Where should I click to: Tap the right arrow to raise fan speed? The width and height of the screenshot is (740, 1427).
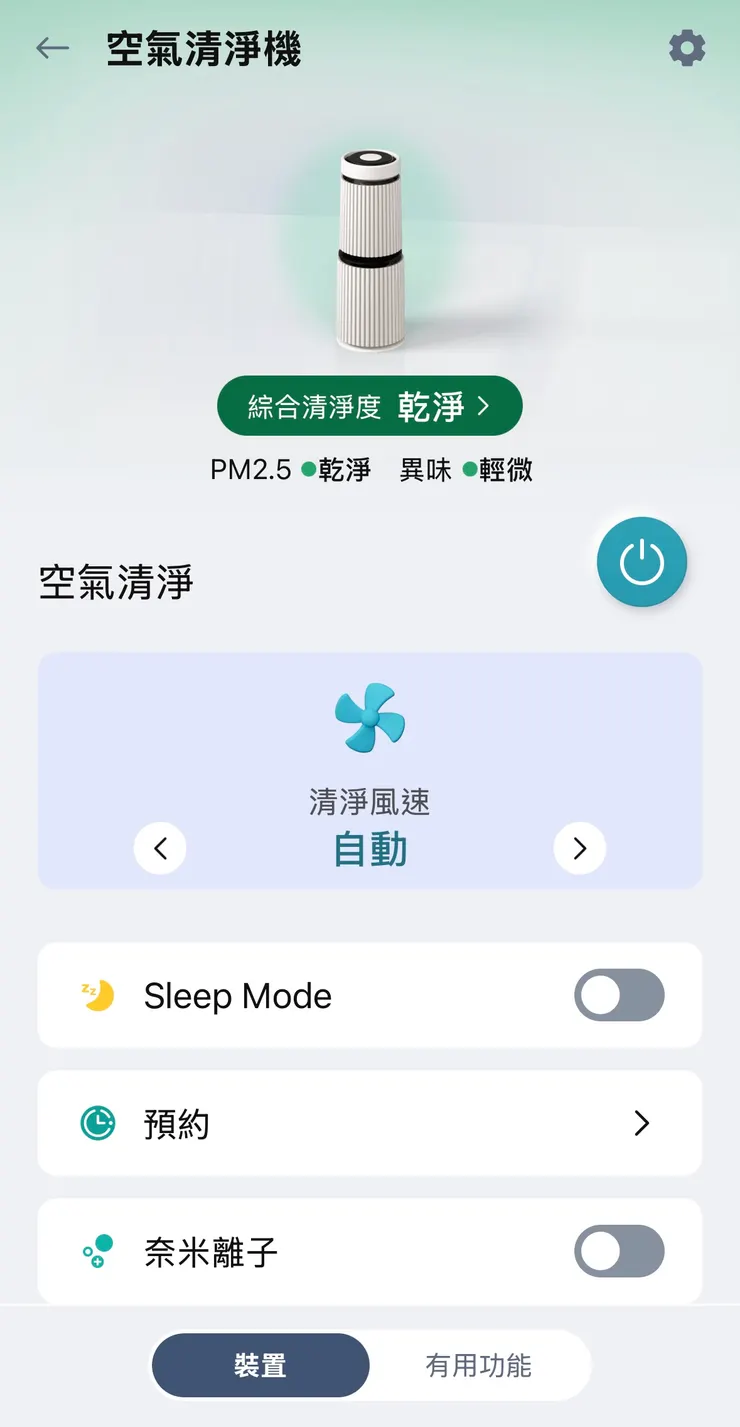580,848
